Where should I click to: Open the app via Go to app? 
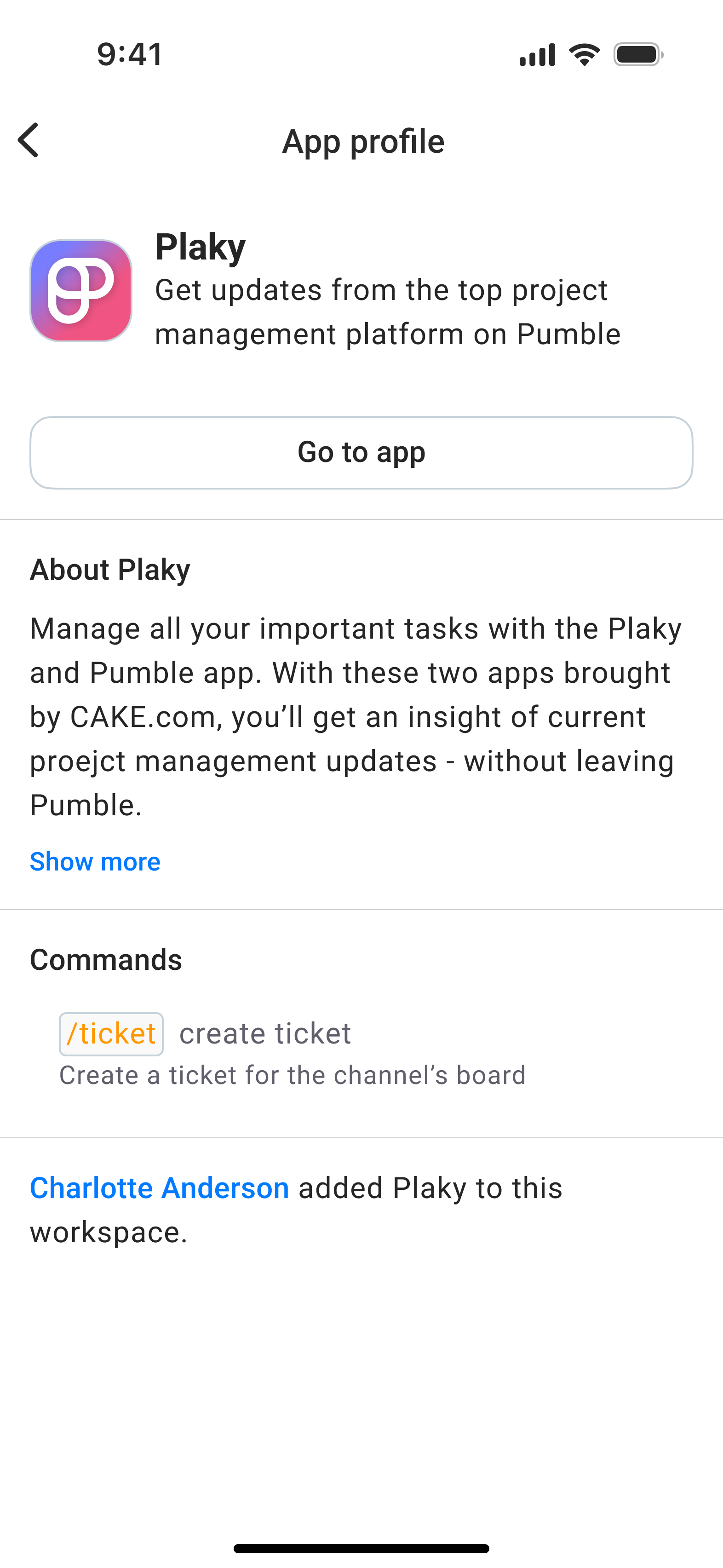click(361, 452)
